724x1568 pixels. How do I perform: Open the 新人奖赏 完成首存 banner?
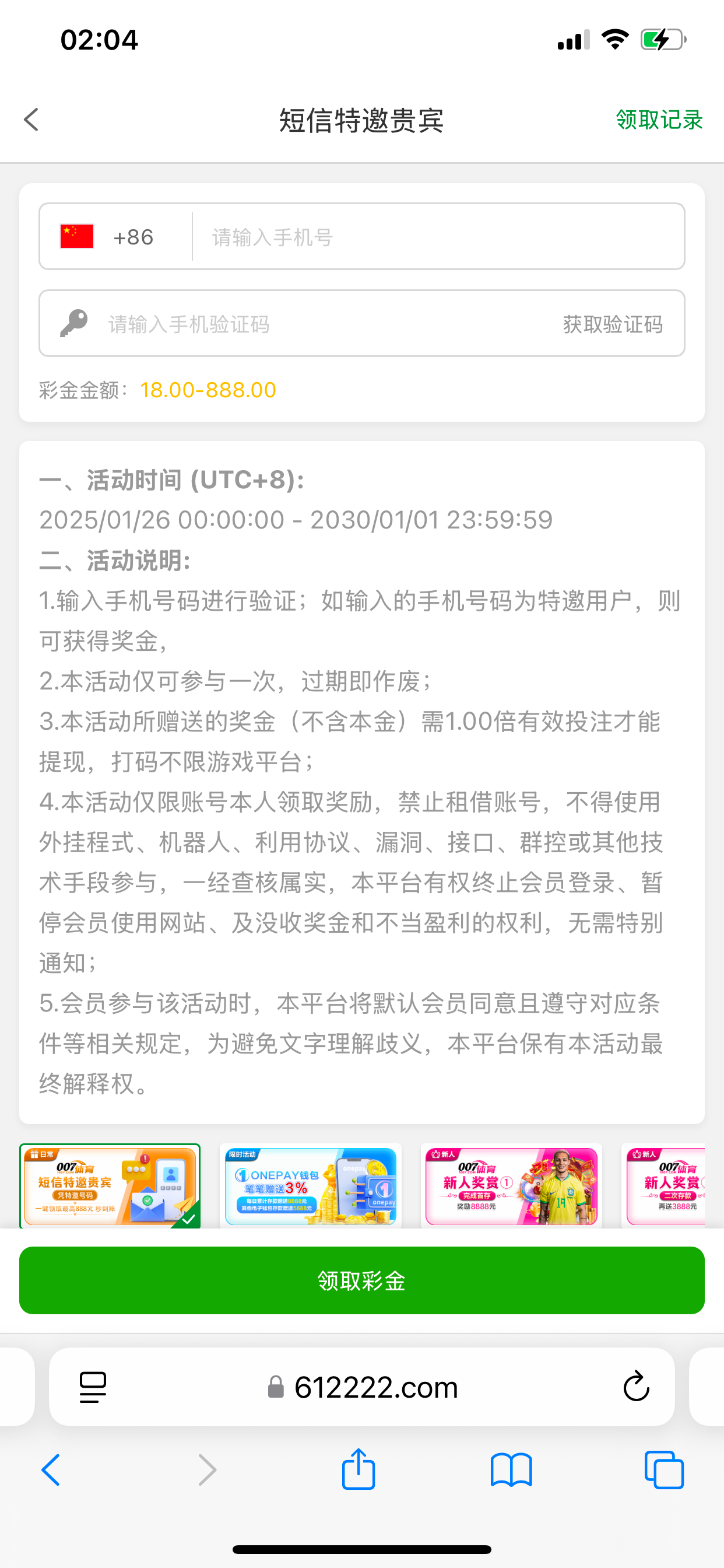pos(511,1186)
